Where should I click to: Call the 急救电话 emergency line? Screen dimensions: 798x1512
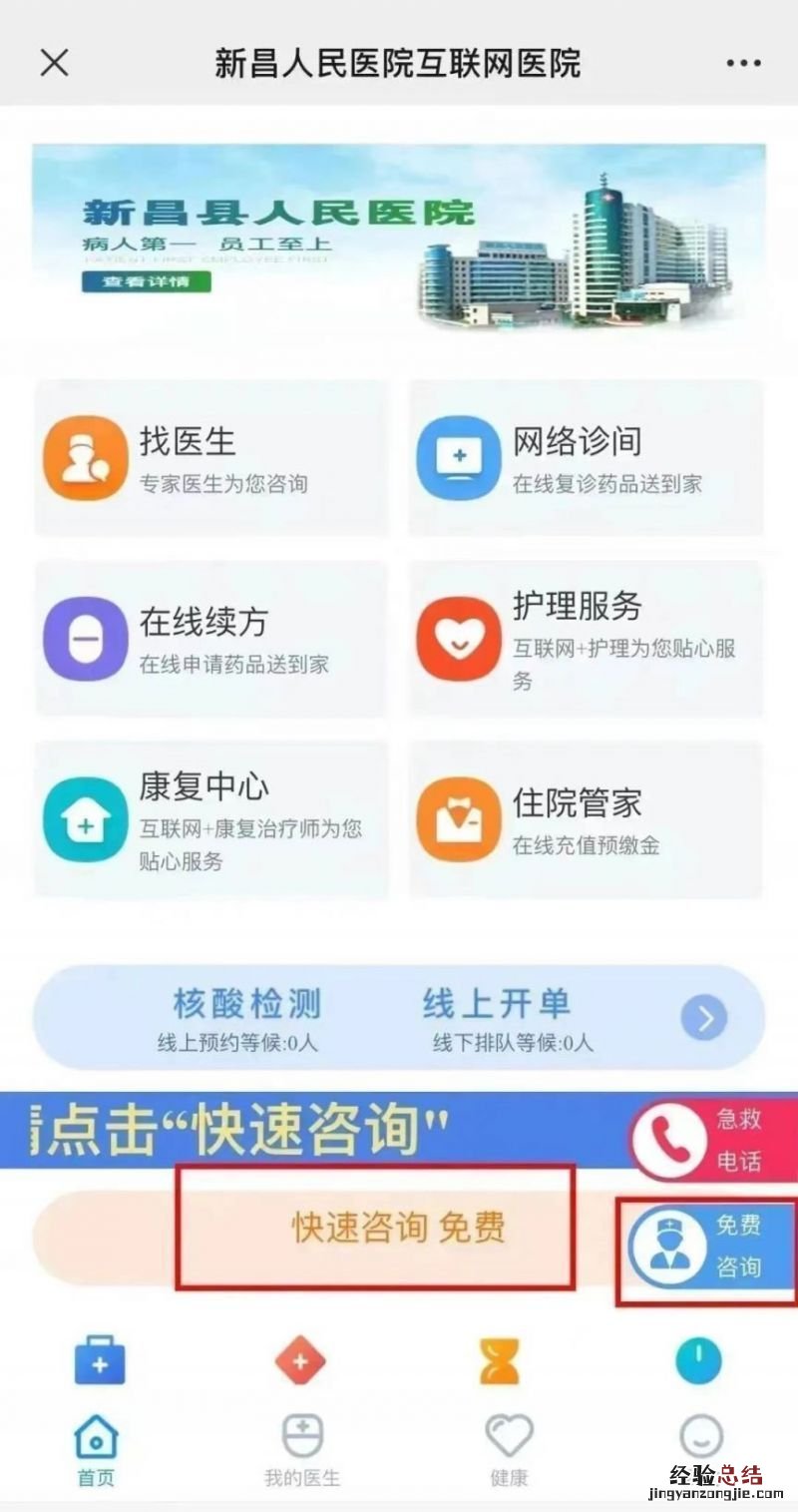[x=712, y=1140]
